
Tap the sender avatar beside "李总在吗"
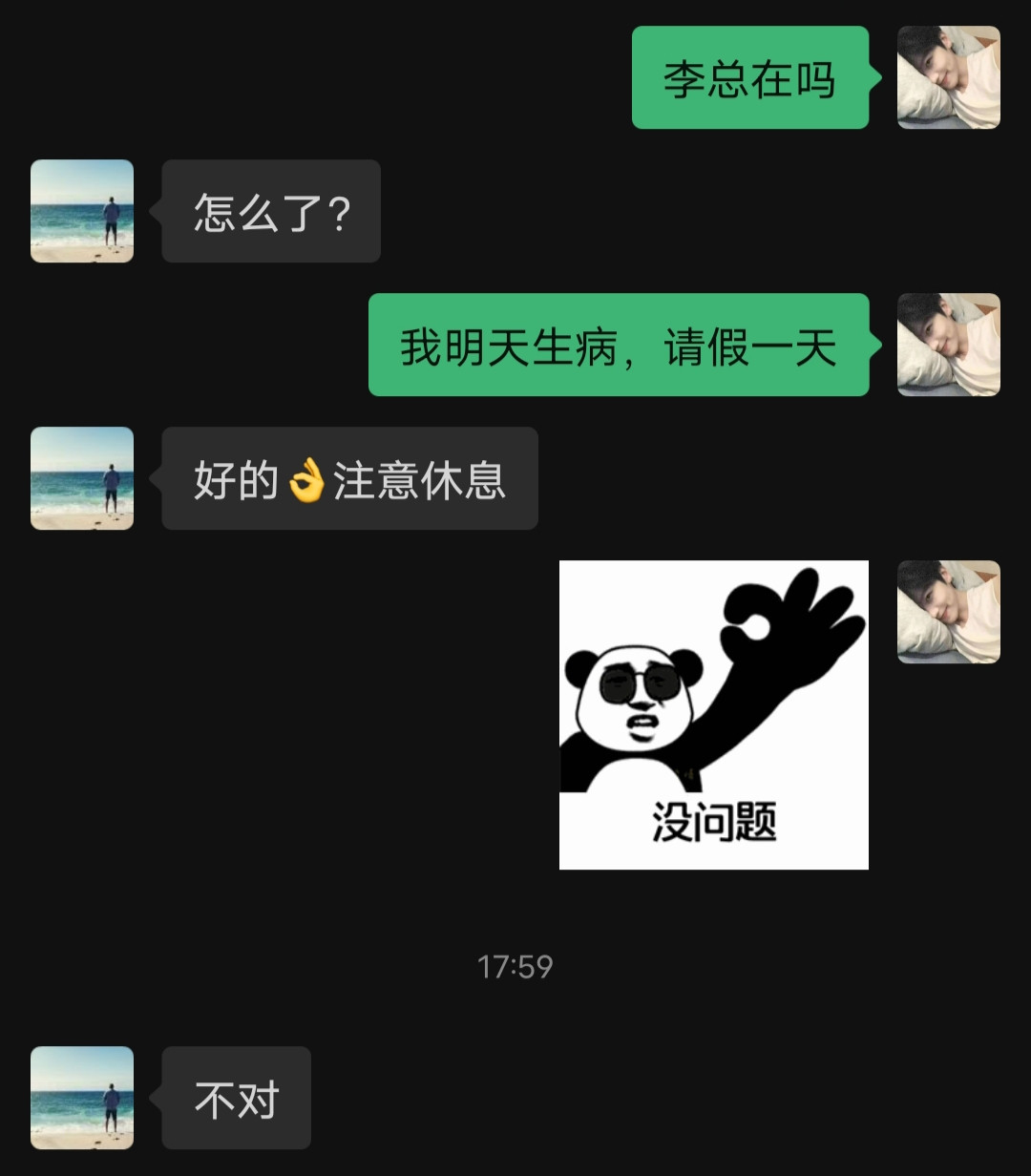[x=948, y=77]
